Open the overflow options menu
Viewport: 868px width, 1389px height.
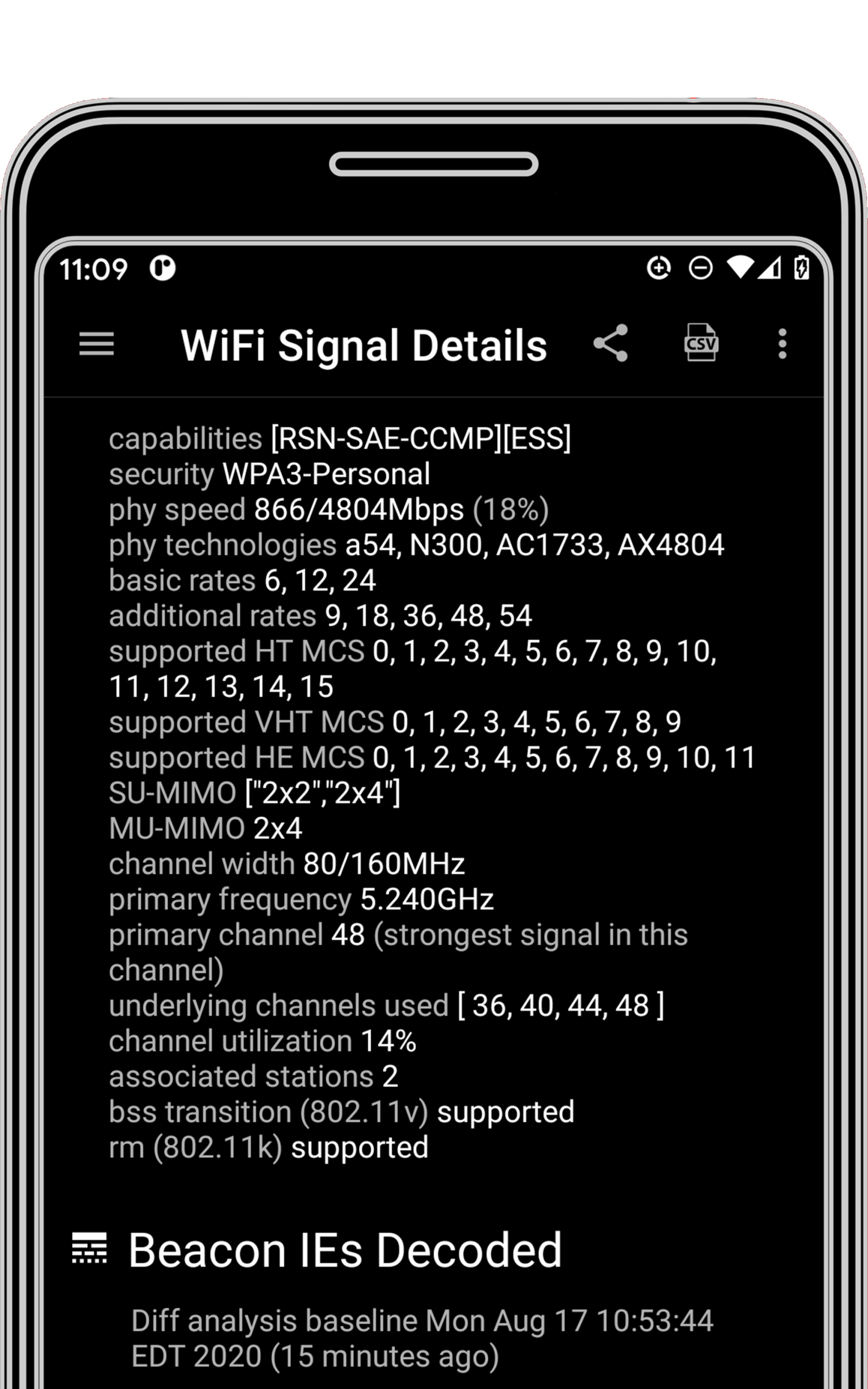[782, 345]
